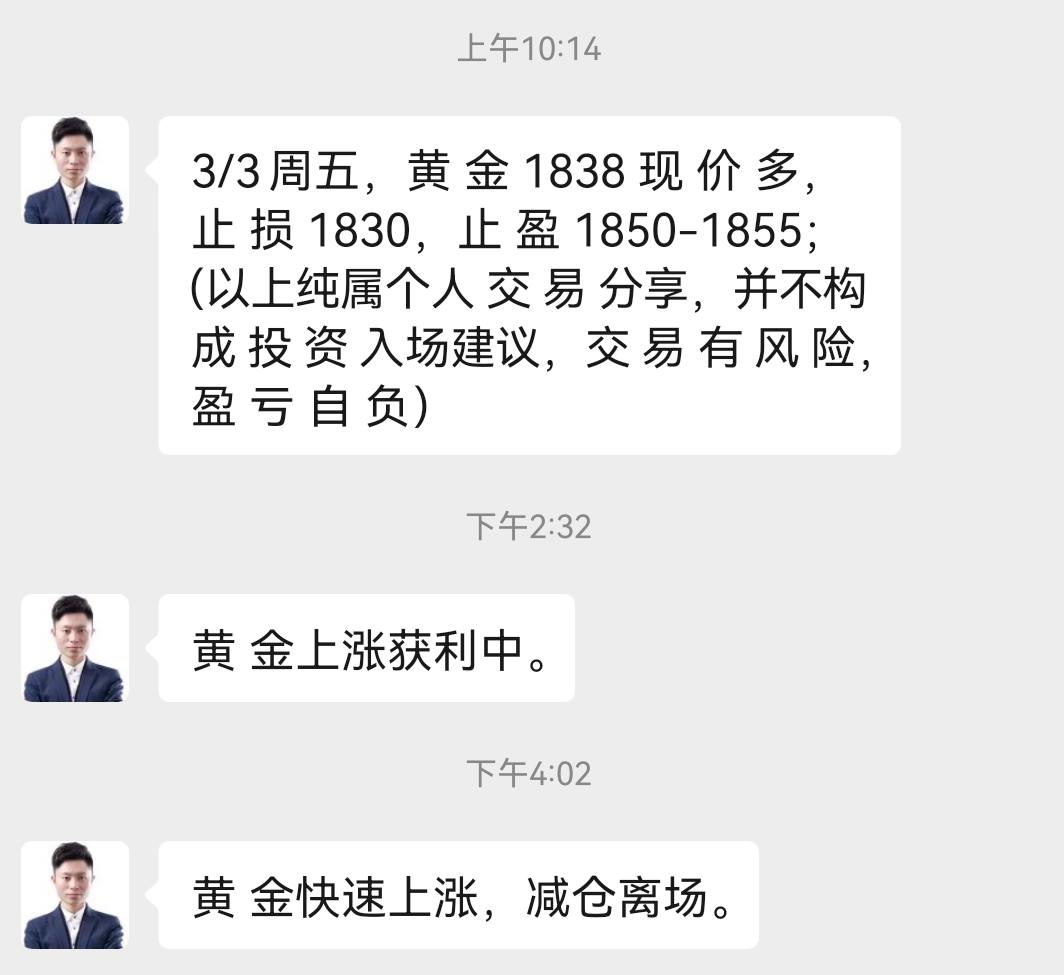1064x975 pixels.
Task: View profile from avatar beside 减仓离场 message
Action: point(75,895)
